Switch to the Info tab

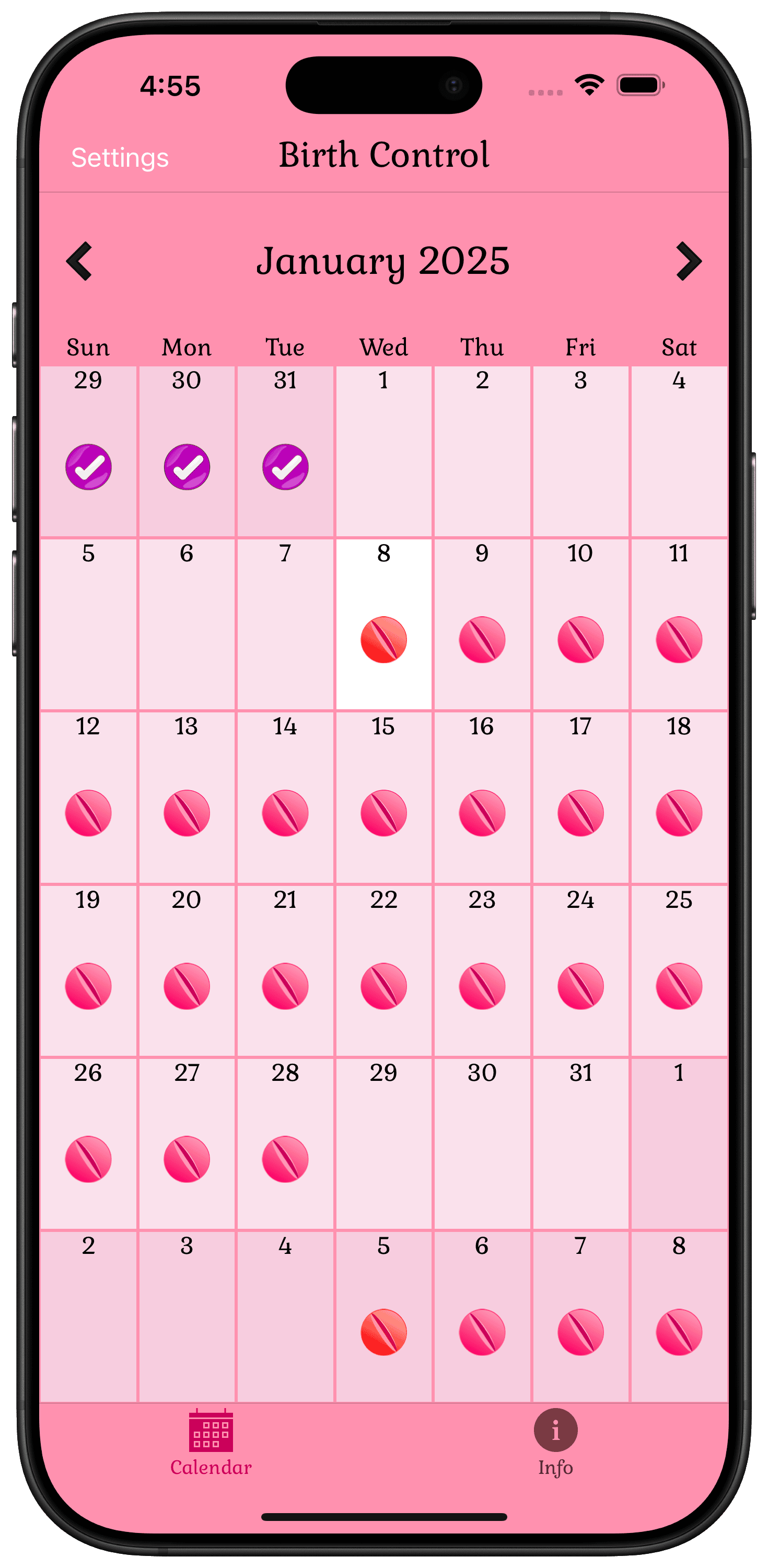[555, 1443]
